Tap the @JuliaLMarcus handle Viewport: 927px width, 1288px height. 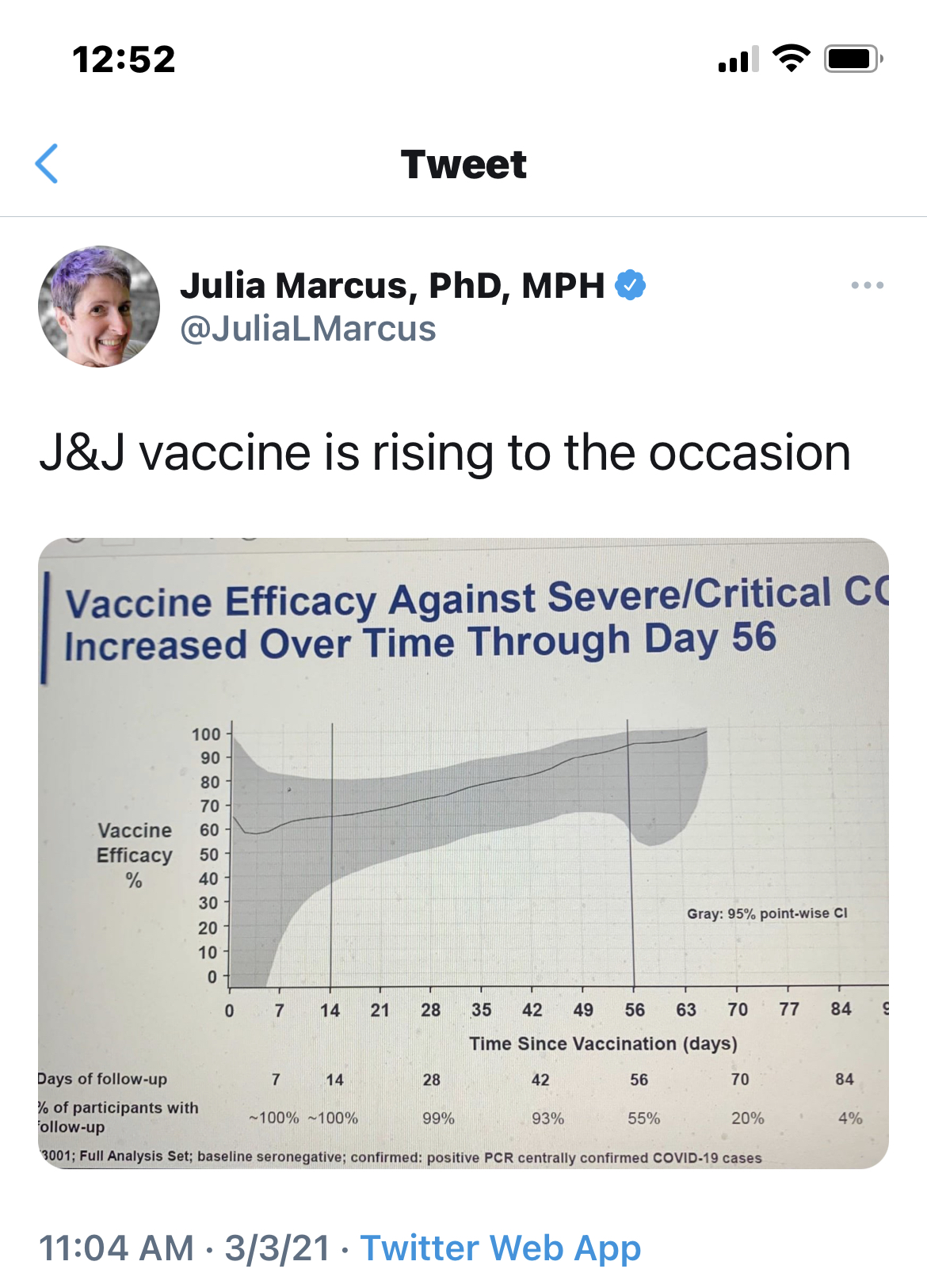click(x=307, y=329)
